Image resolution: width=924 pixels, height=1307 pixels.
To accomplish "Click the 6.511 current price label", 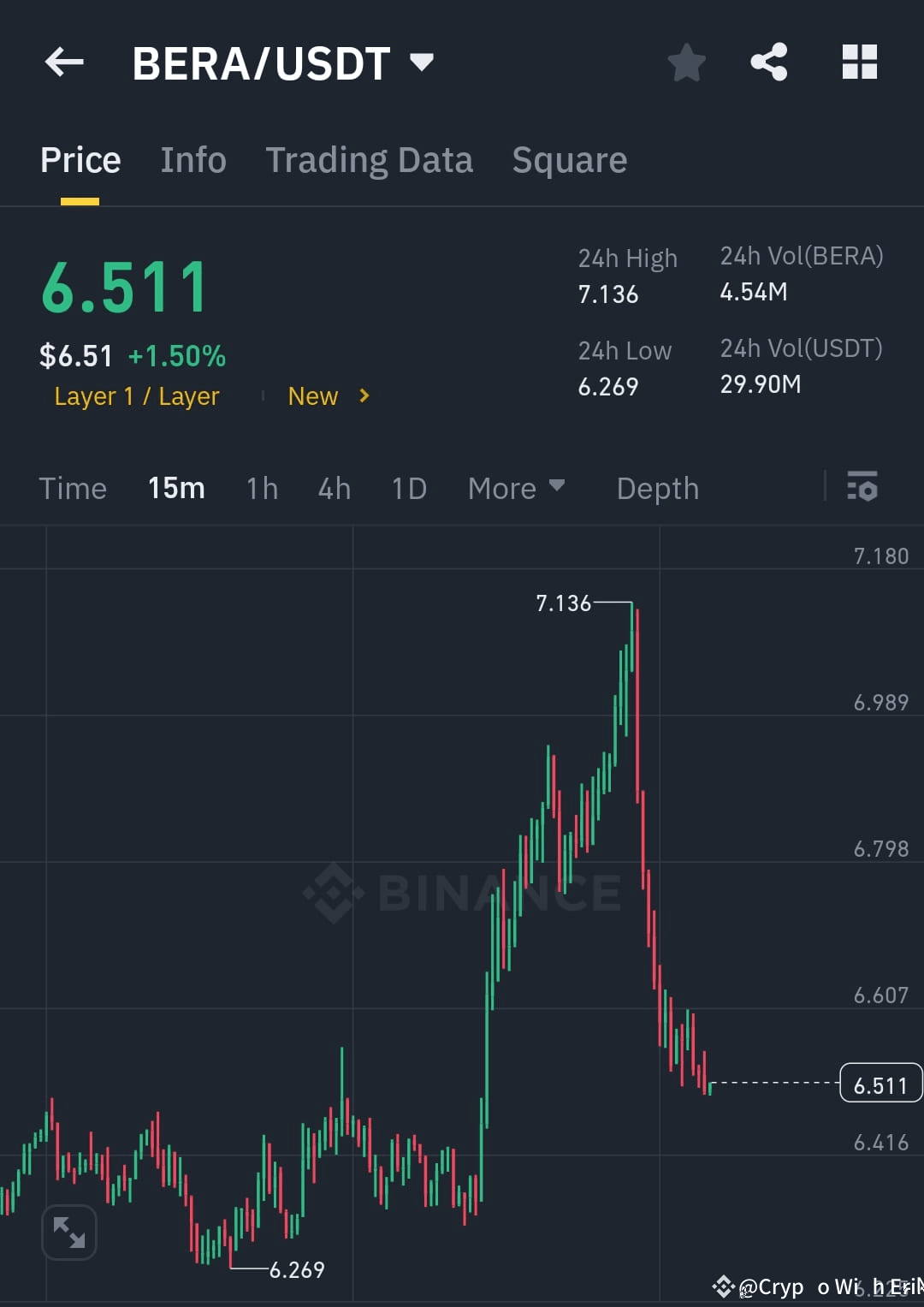I will click(x=880, y=1082).
